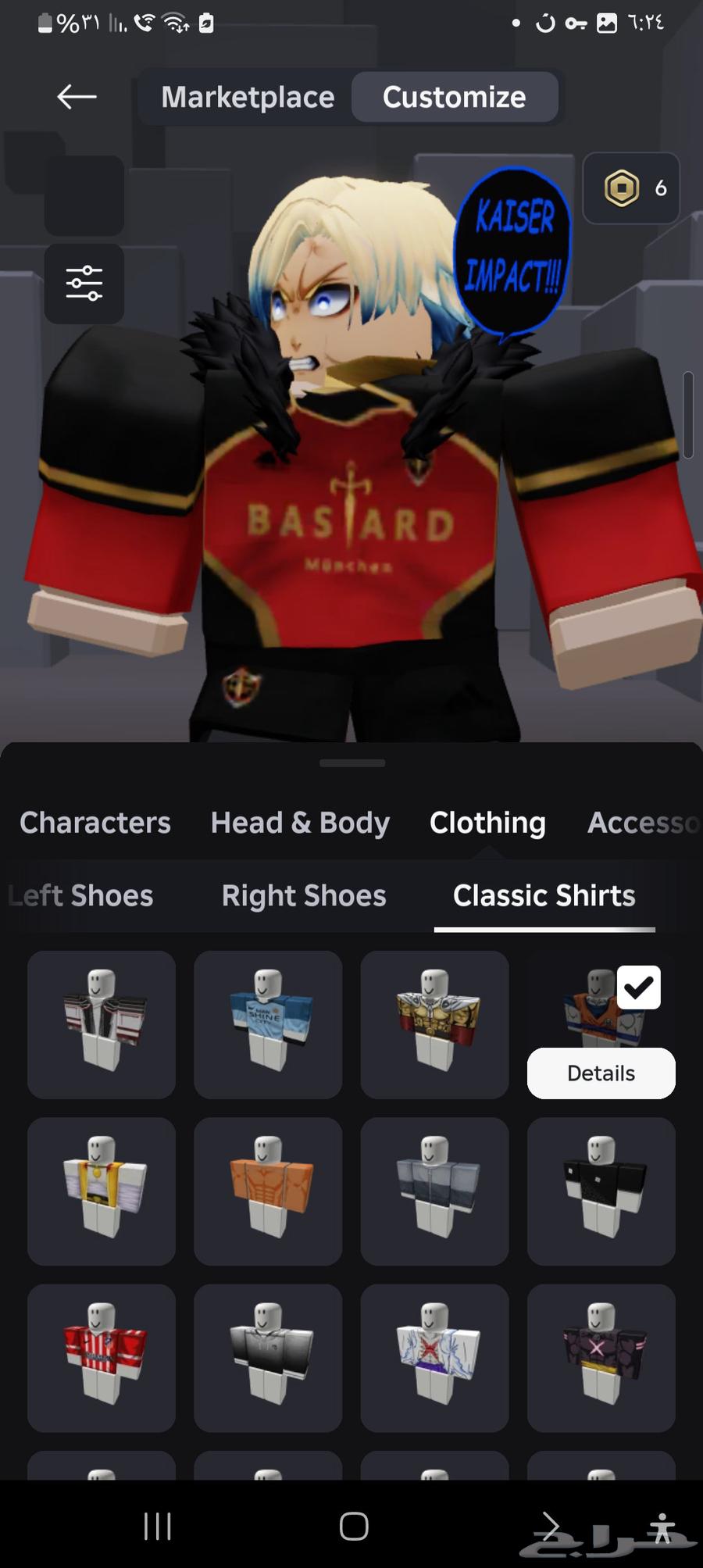The width and height of the screenshot is (703, 1568).
Task: Switch to the Characters category
Action: pos(95,823)
